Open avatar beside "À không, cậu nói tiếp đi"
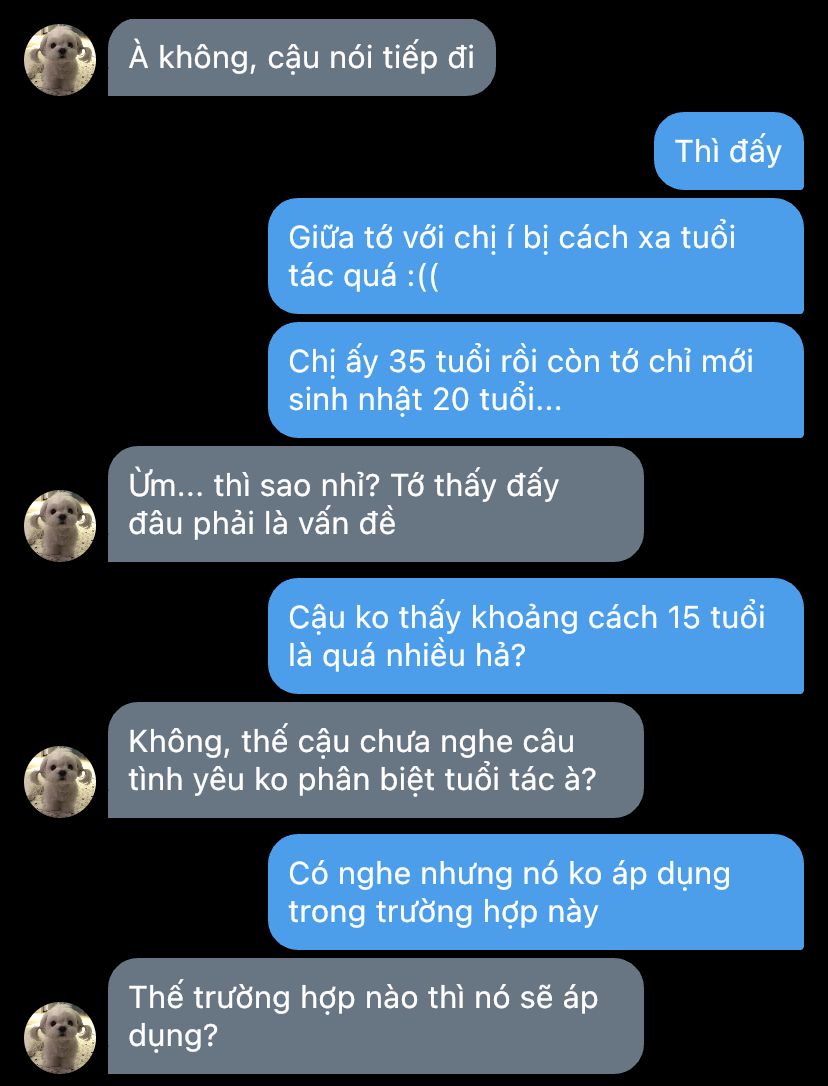This screenshot has width=828, height=1086. [60, 60]
